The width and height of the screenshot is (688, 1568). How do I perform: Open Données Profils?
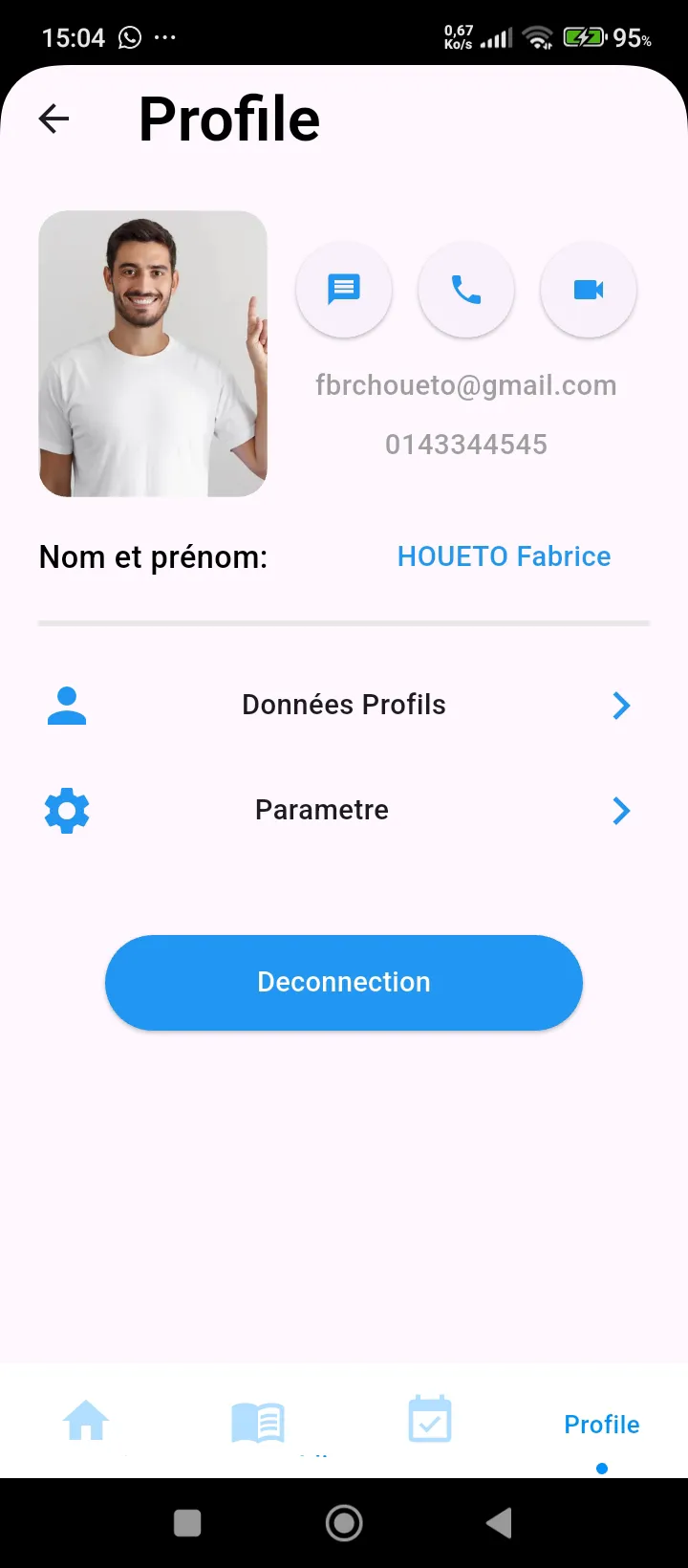[344, 706]
